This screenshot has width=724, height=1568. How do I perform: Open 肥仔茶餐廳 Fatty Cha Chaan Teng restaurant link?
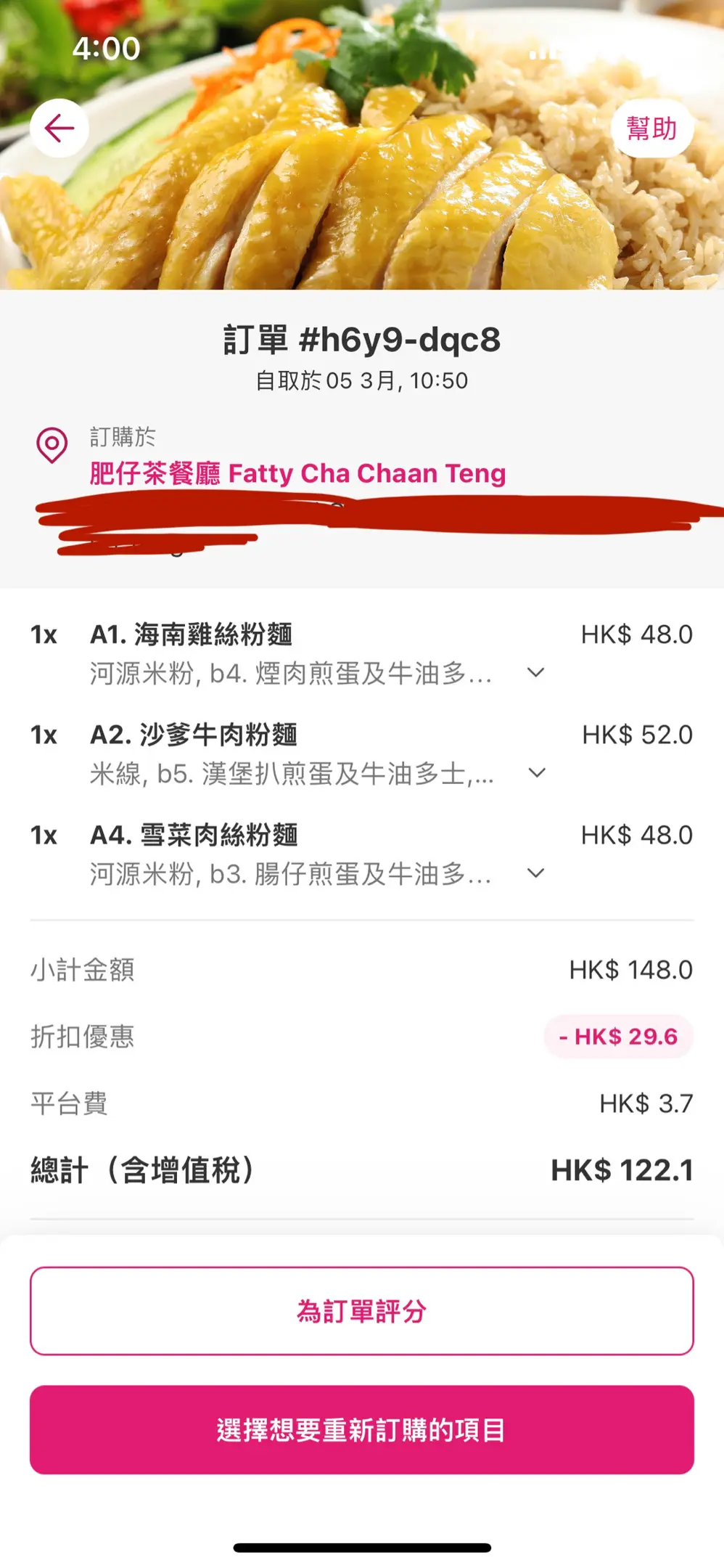tap(297, 473)
